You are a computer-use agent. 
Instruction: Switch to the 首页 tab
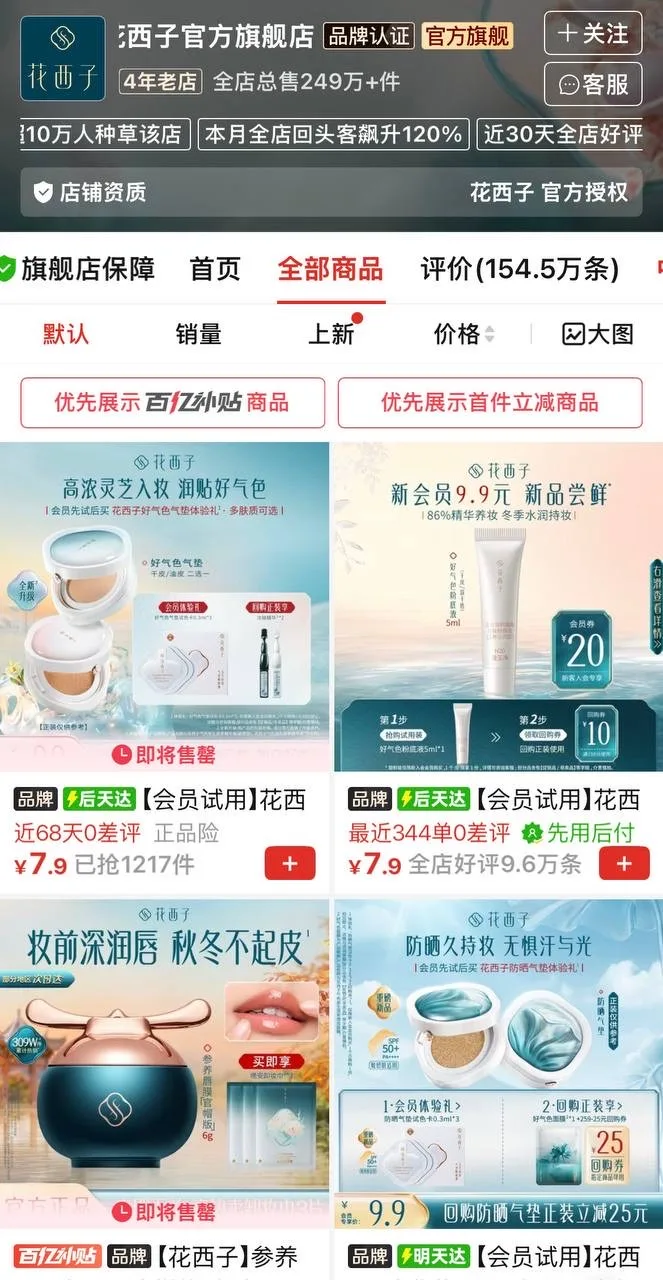[216, 269]
